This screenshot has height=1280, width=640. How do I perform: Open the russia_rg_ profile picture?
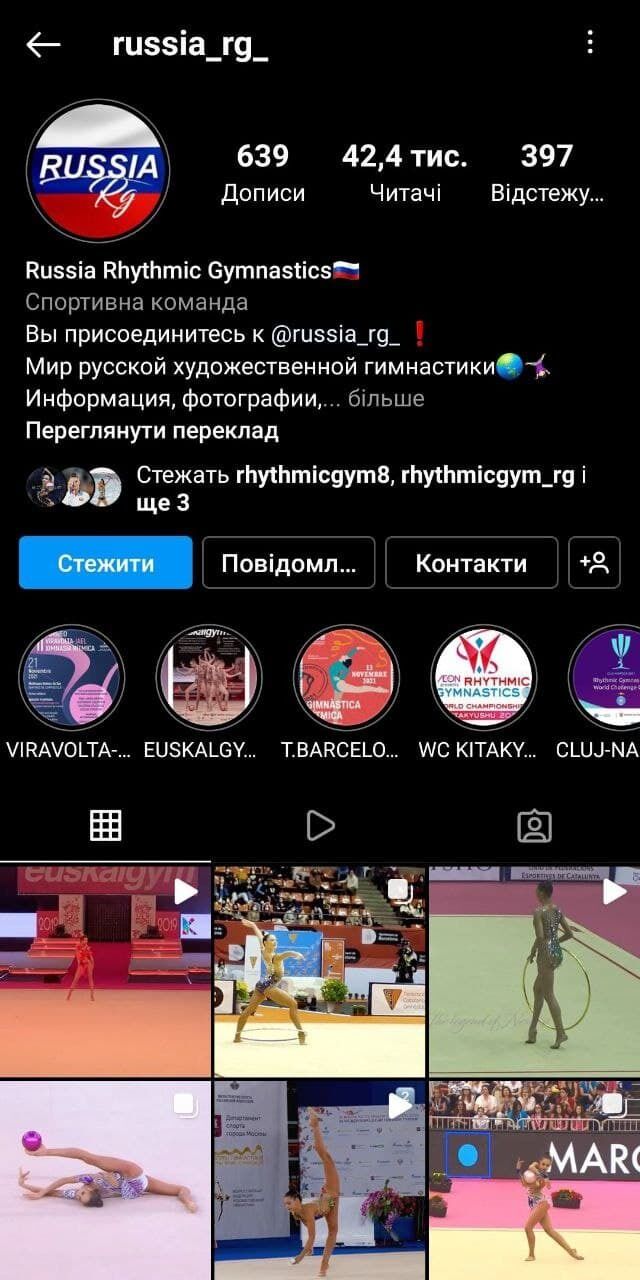click(x=97, y=170)
